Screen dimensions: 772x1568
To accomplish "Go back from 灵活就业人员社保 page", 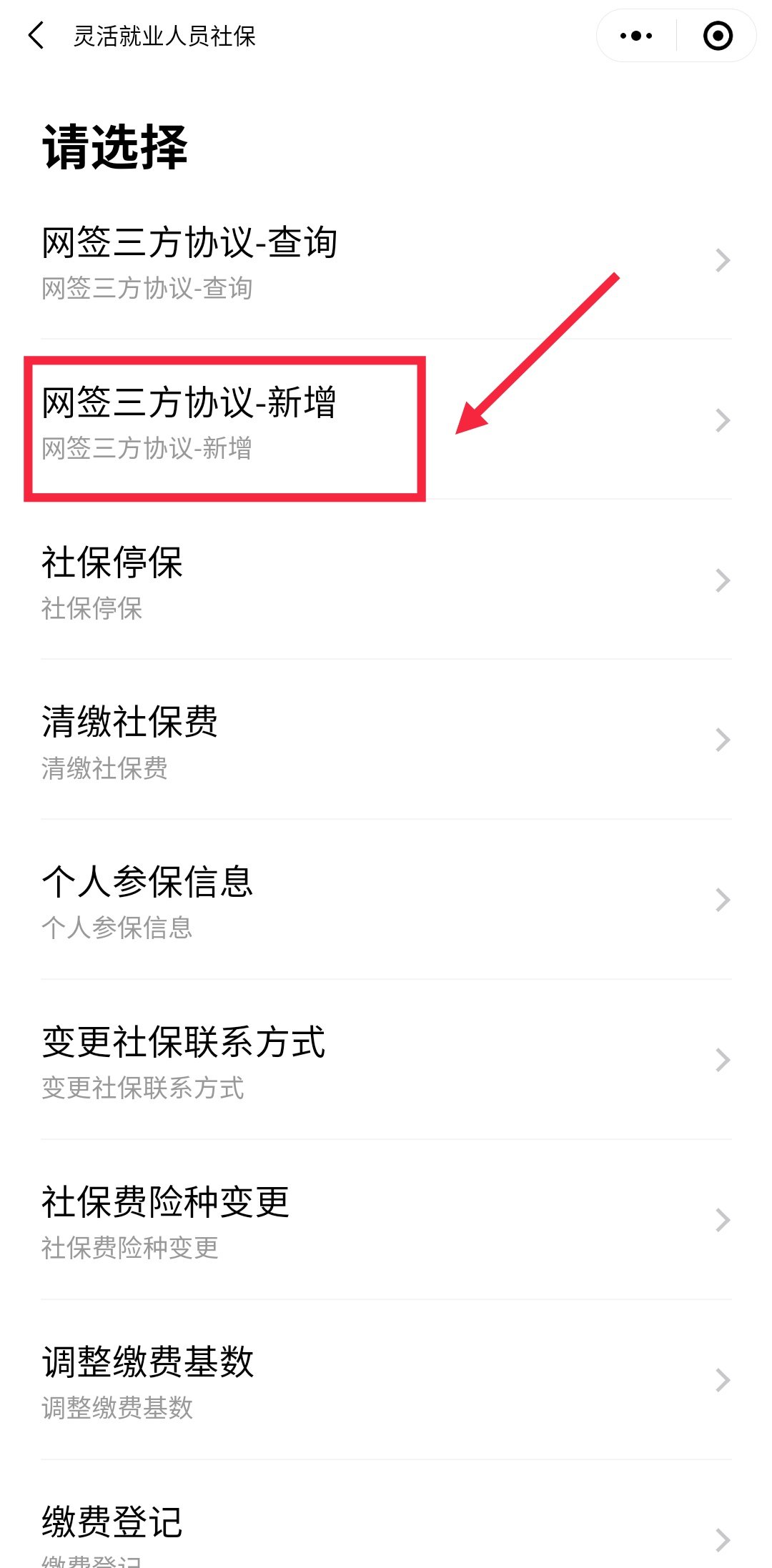I will [x=36, y=36].
